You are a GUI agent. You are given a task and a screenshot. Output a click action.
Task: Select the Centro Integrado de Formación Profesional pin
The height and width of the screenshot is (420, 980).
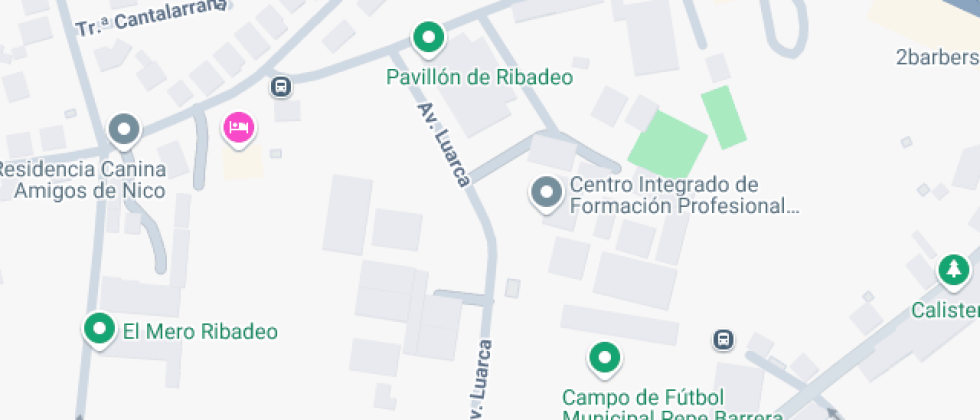pyautogui.click(x=546, y=192)
